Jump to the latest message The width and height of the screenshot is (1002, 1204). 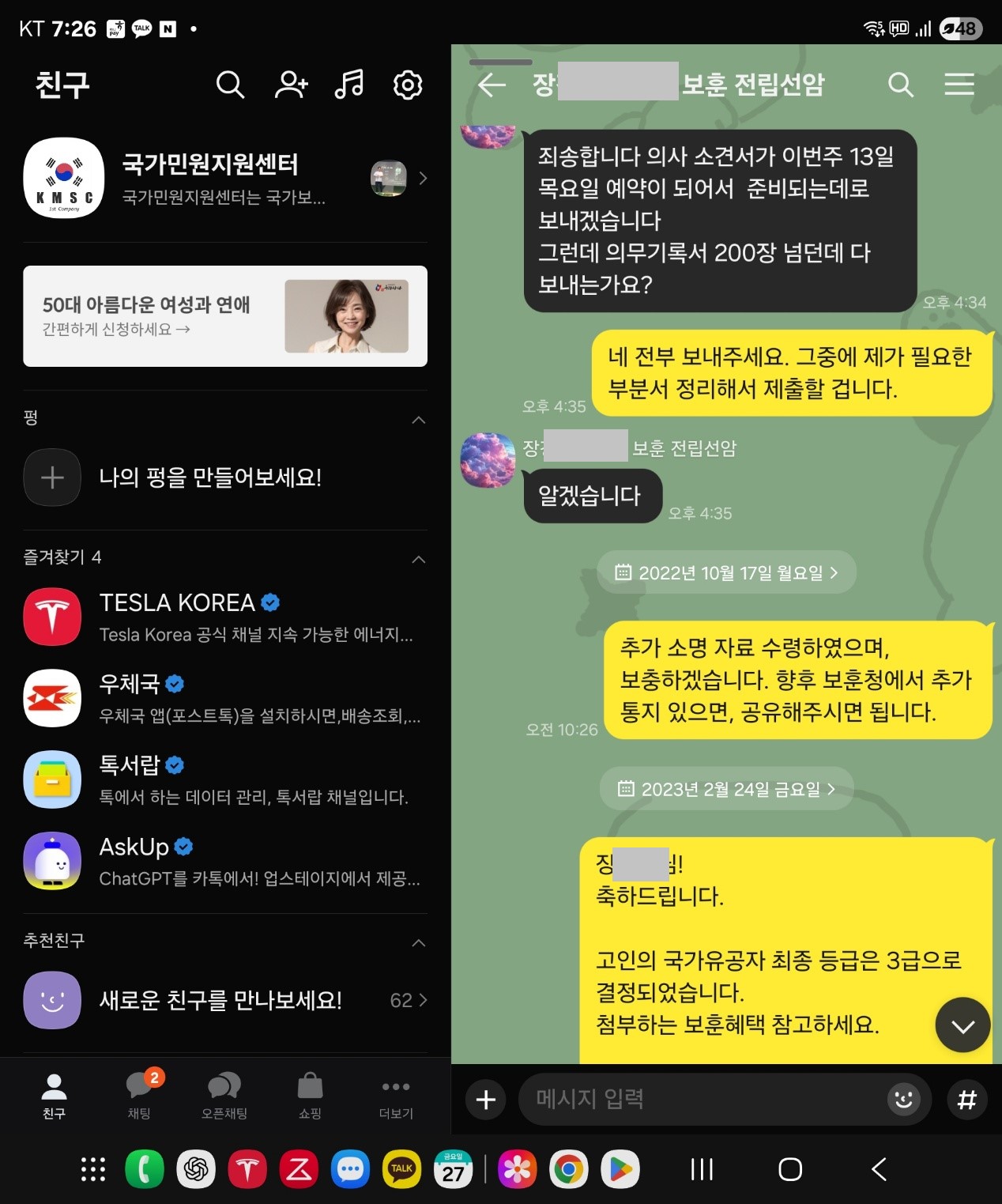[962, 1025]
